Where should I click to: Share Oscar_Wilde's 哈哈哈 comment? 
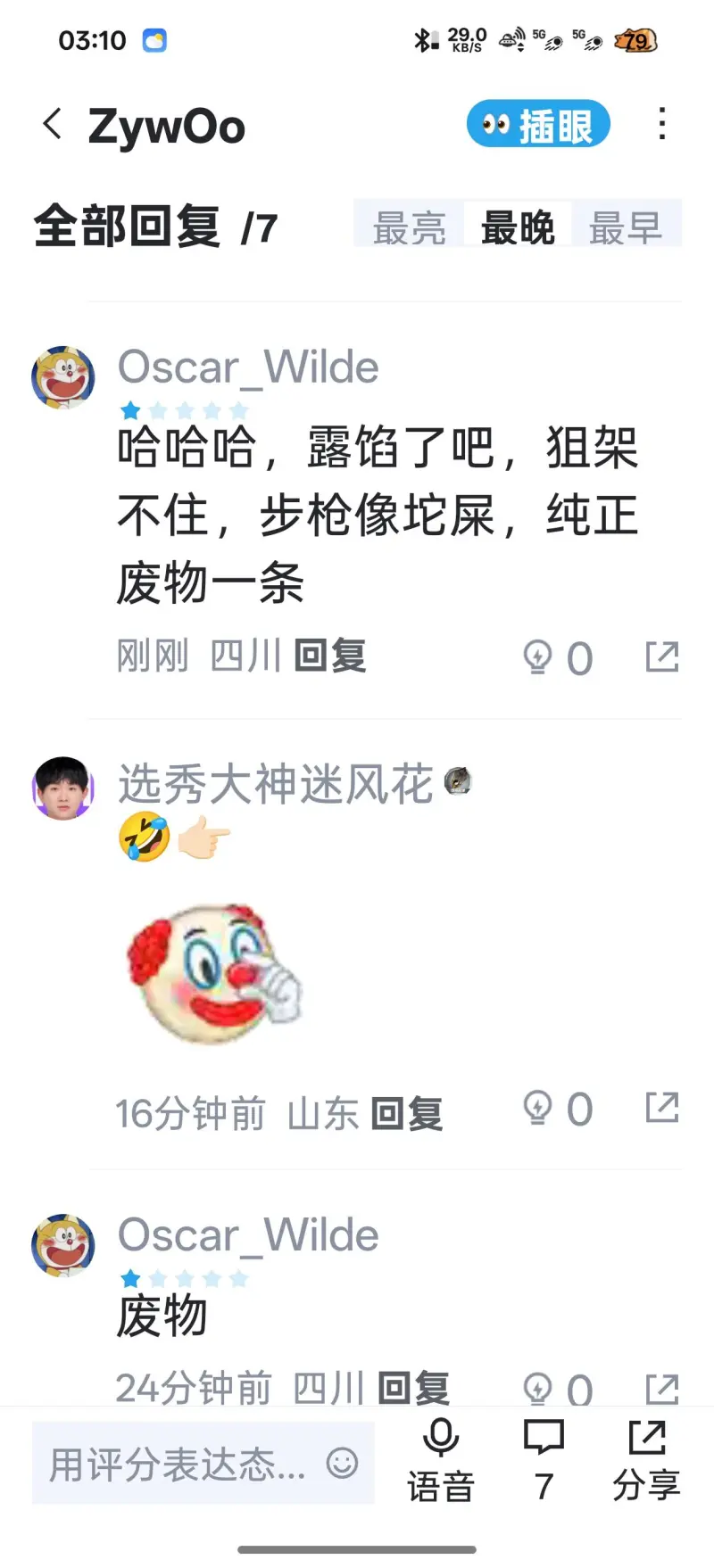(x=661, y=657)
